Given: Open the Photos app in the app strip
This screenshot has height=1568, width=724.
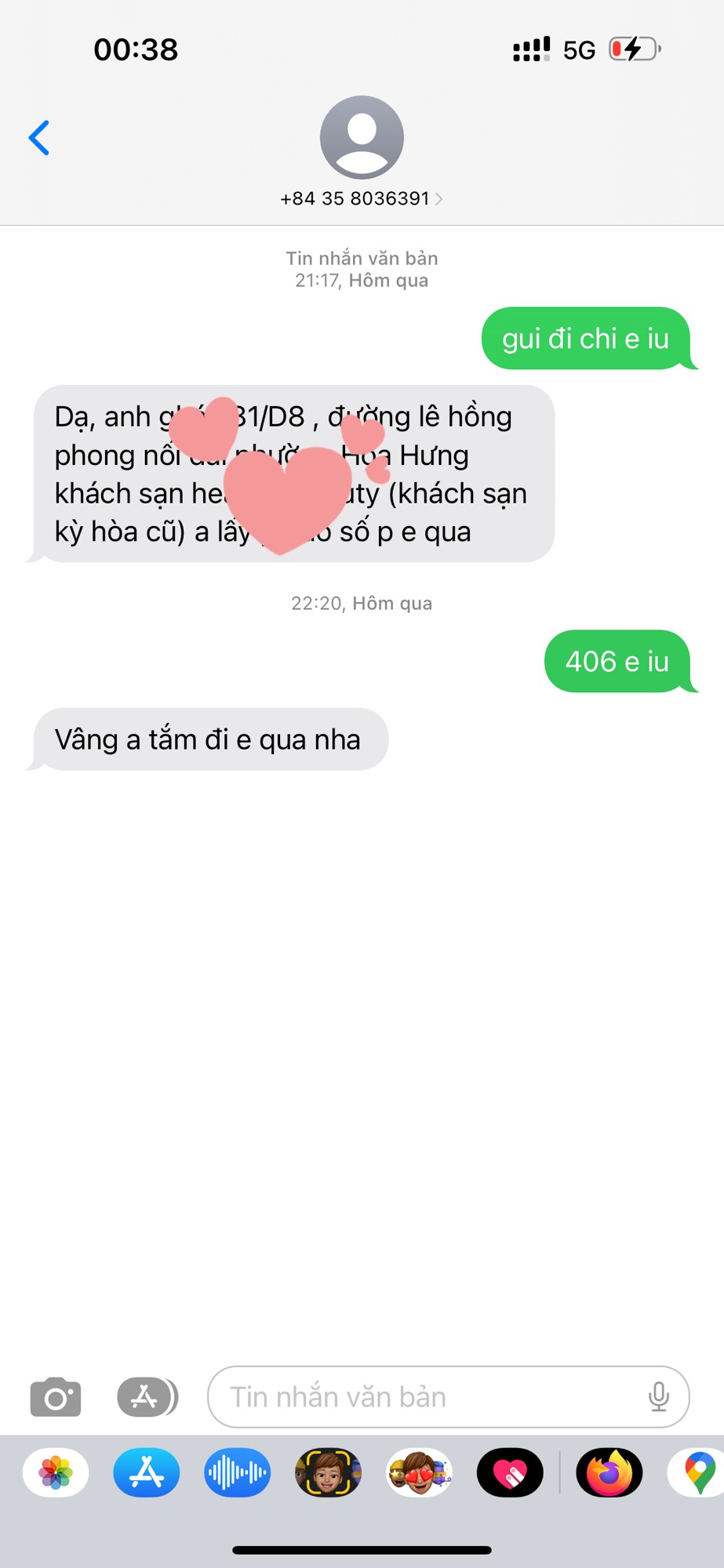Looking at the screenshot, I should 56,1473.
